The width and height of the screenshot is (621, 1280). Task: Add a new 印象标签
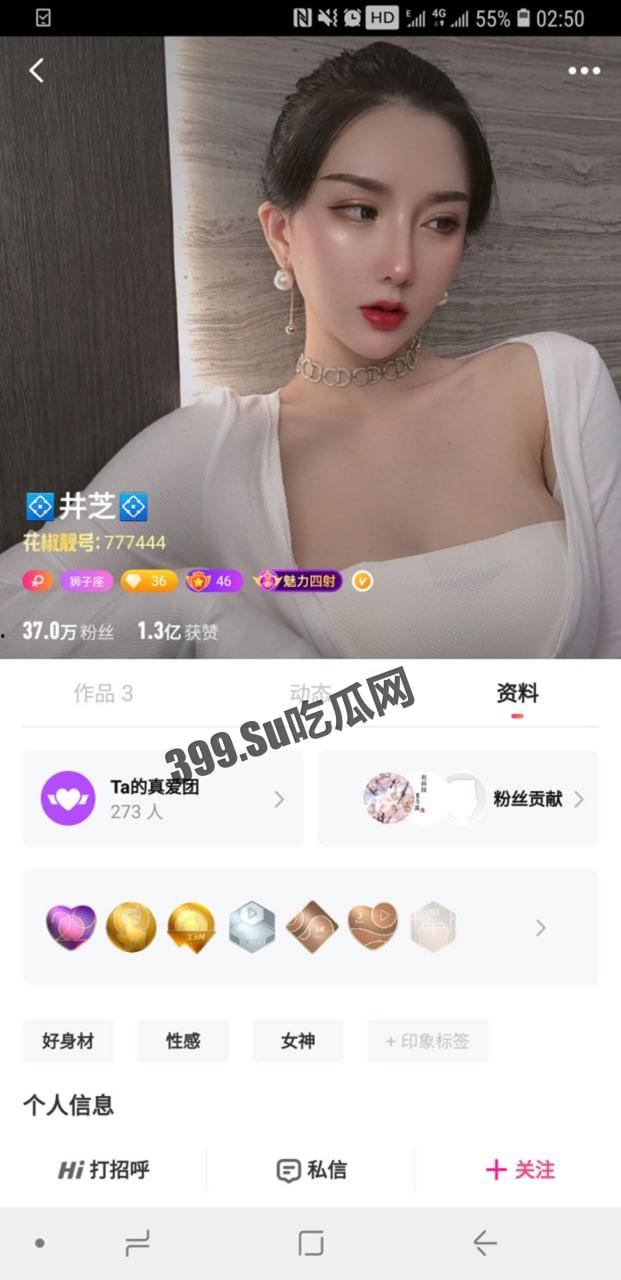pos(427,1041)
